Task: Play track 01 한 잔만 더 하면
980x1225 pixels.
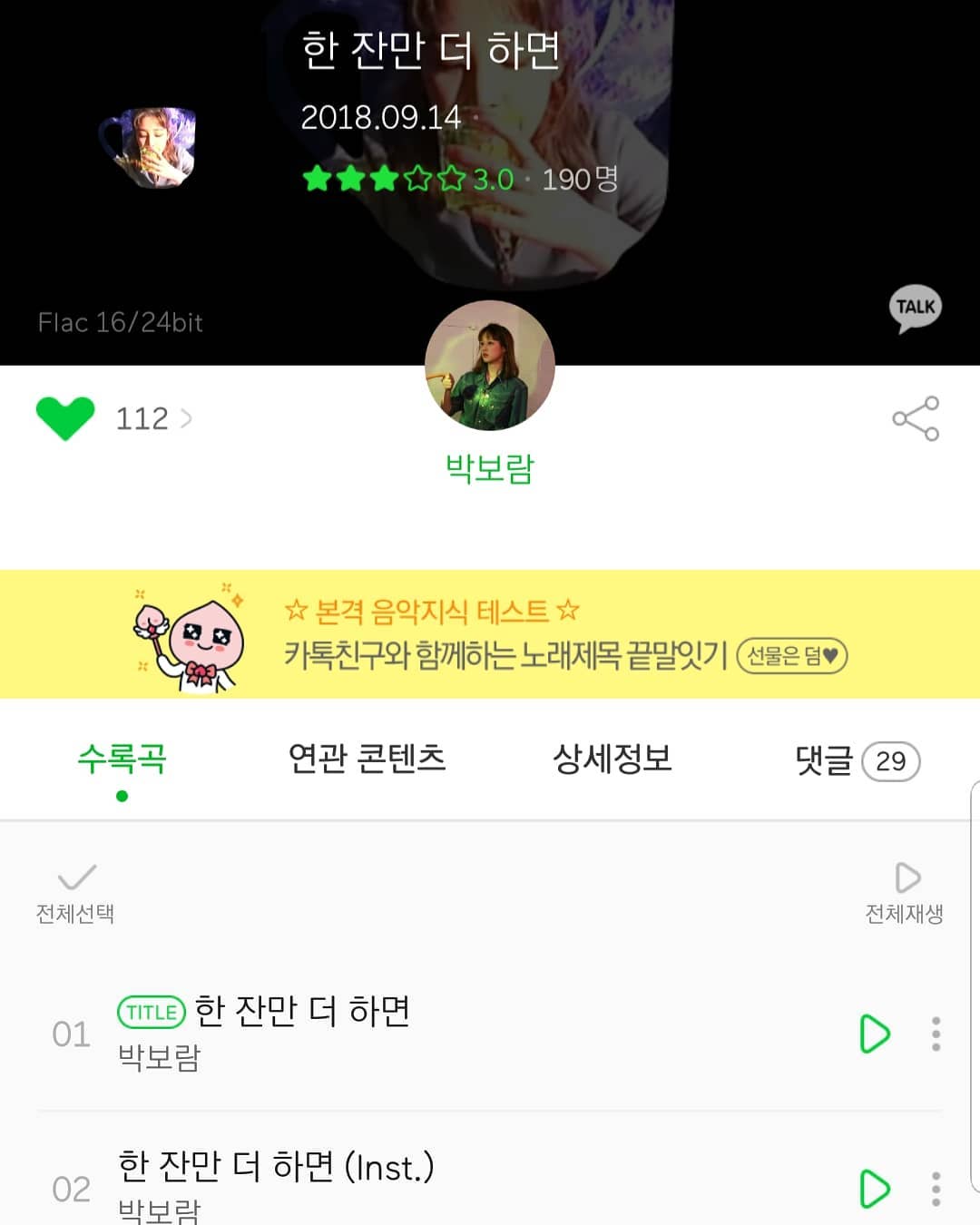Action: [x=874, y=1034]
